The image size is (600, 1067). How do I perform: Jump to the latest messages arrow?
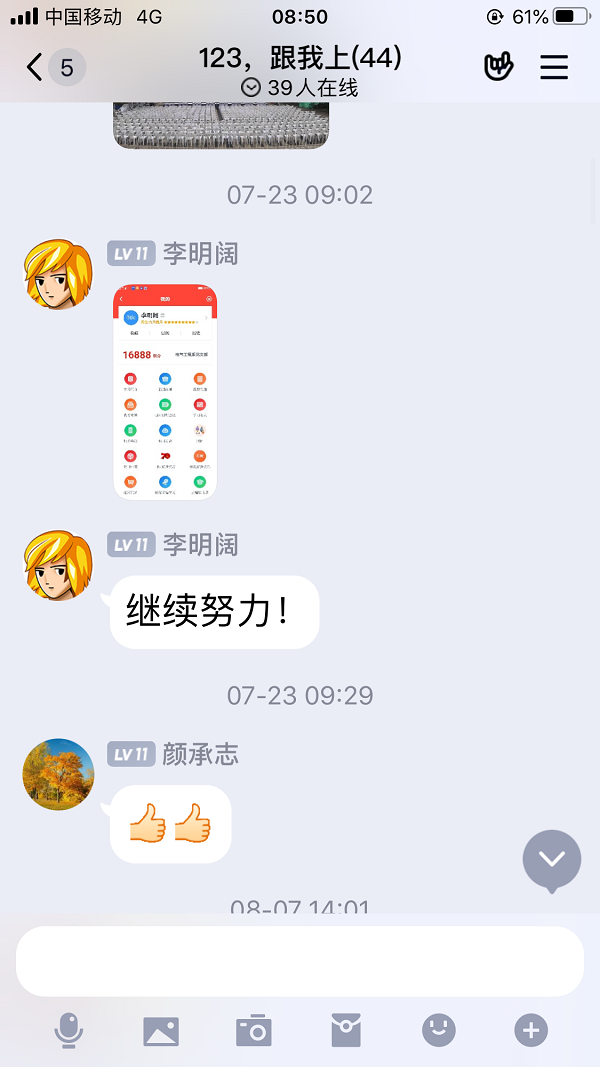tap(551, 859)
